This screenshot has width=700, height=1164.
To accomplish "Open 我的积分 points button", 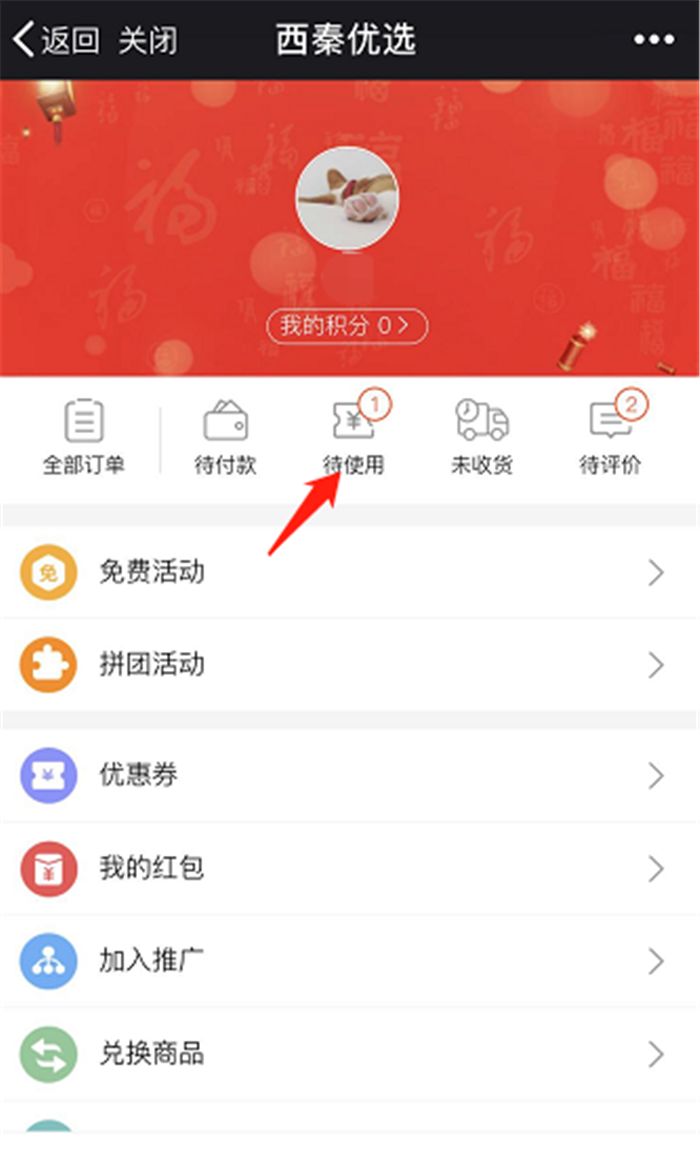I will click(346, 326).
